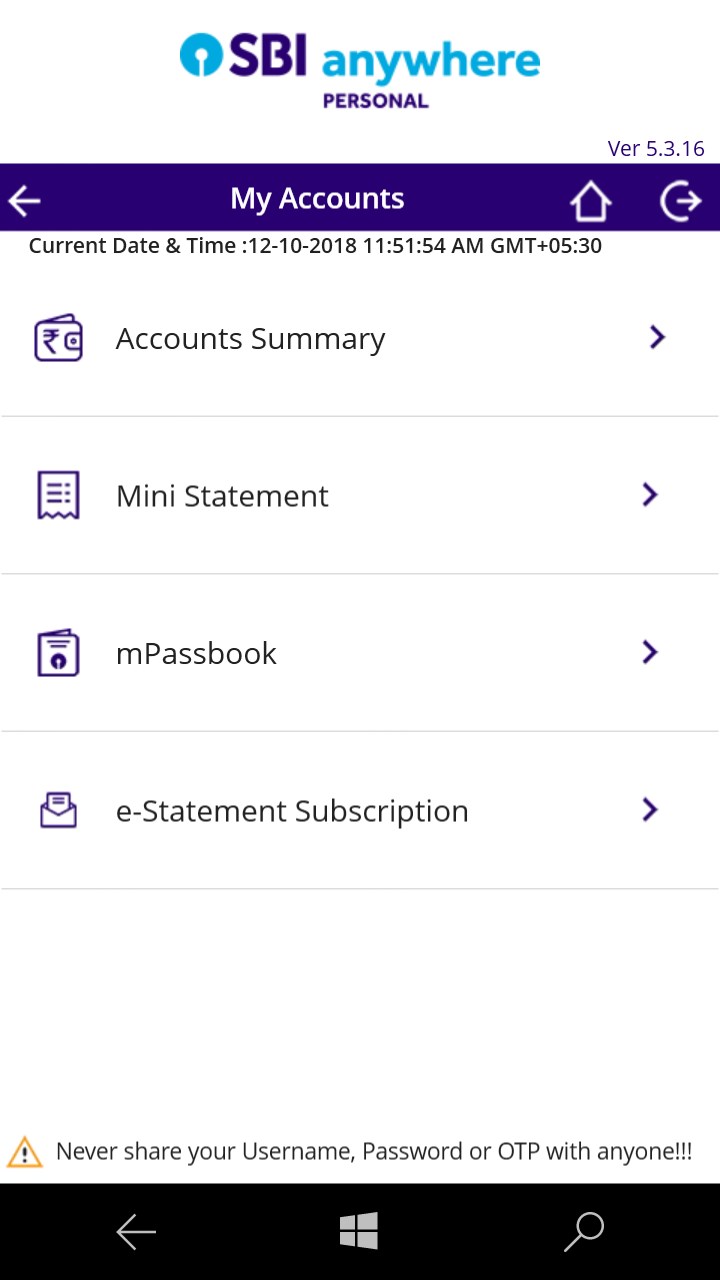Tap the search icon on the bottom navigation bar
The image size is (720, 1280).
click(584, 1232)
